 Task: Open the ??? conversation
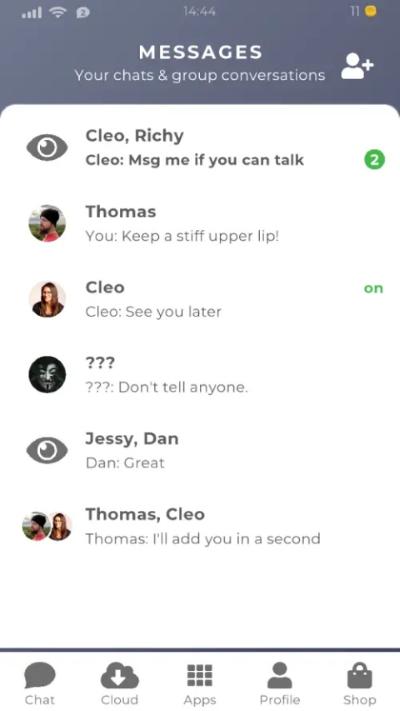(x=200, y=375)
